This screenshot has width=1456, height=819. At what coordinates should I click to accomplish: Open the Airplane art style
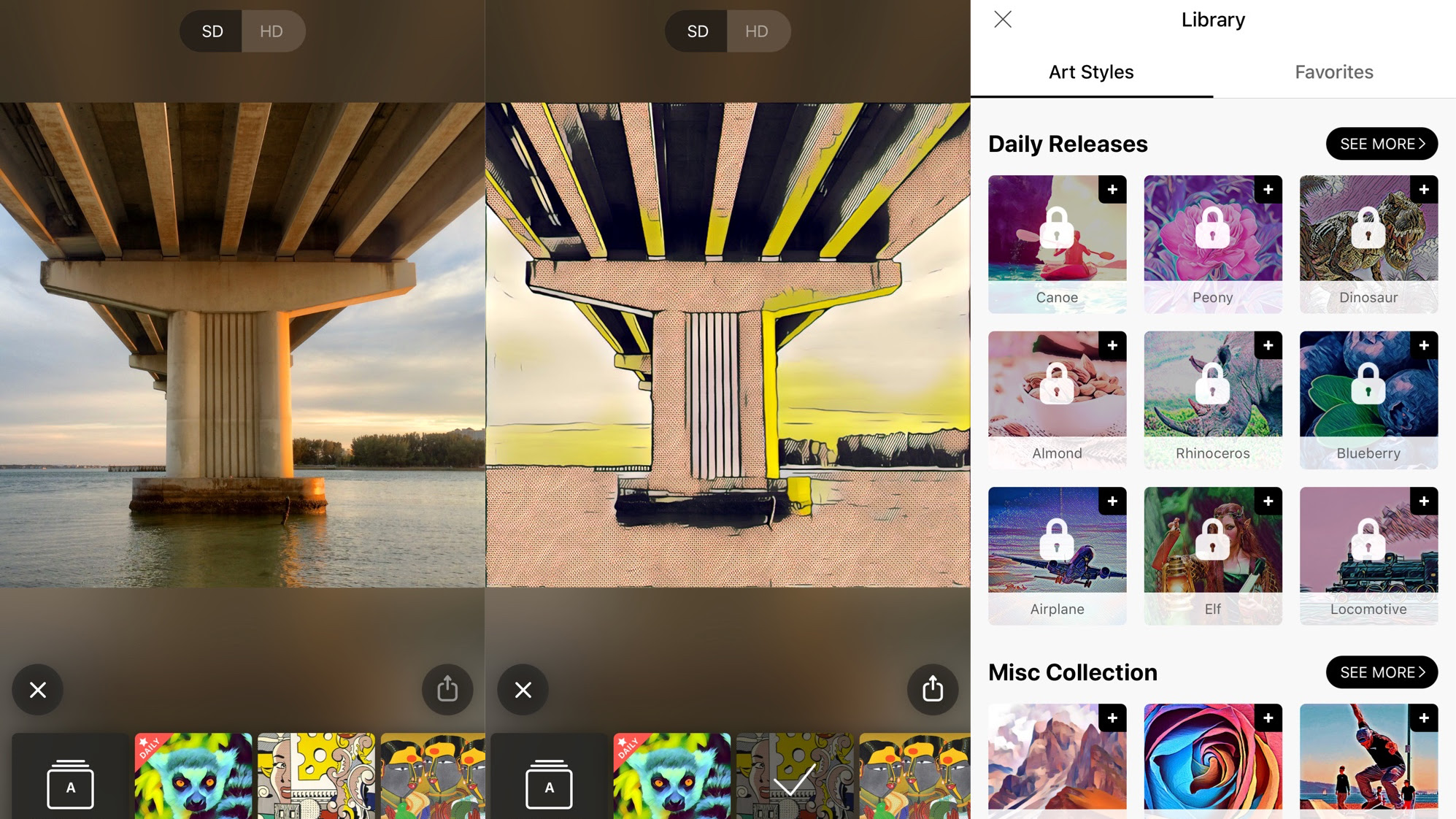[1057, 555]
